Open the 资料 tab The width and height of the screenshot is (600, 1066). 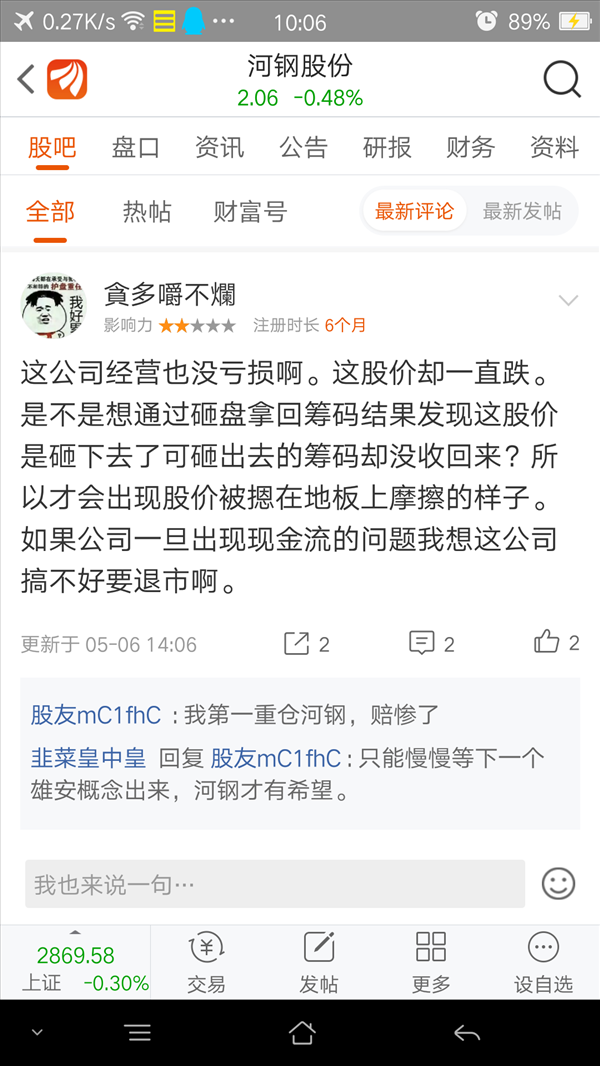pos(554,147)
